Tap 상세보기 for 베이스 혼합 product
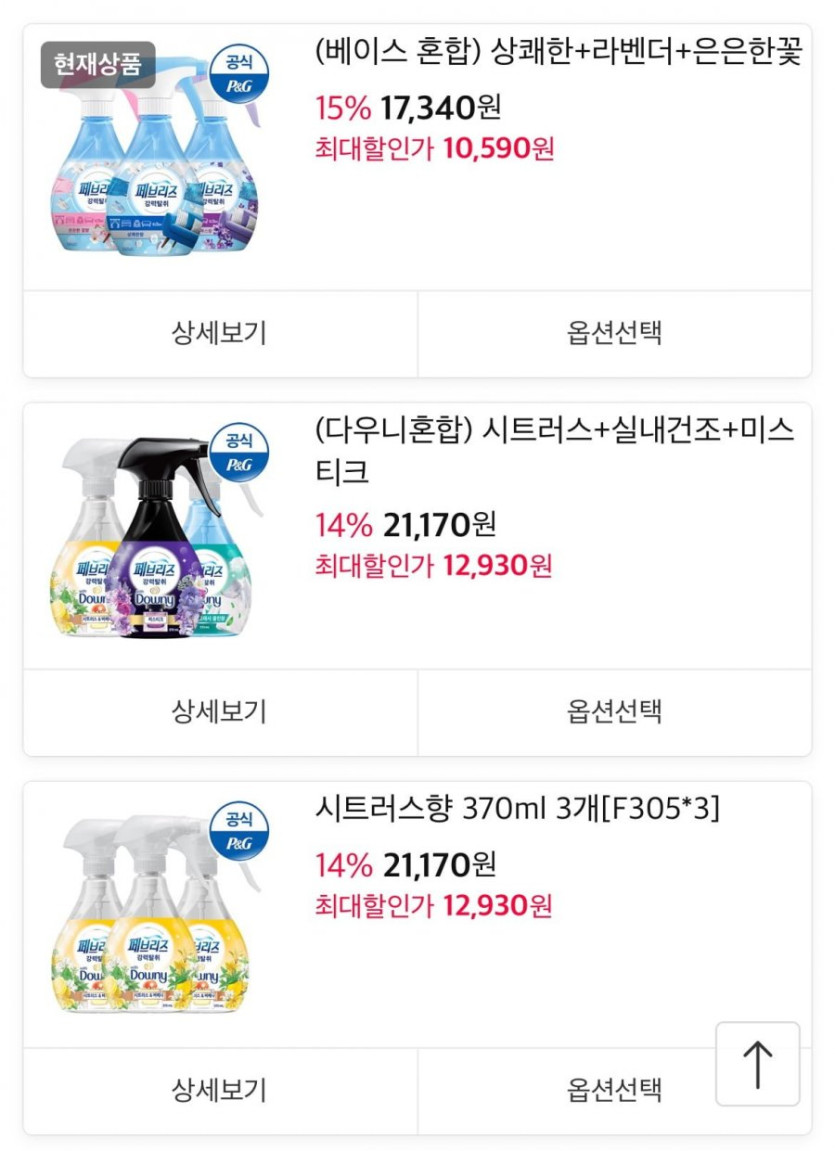Screen dimensions: 835x1151 tap(220, 333)
